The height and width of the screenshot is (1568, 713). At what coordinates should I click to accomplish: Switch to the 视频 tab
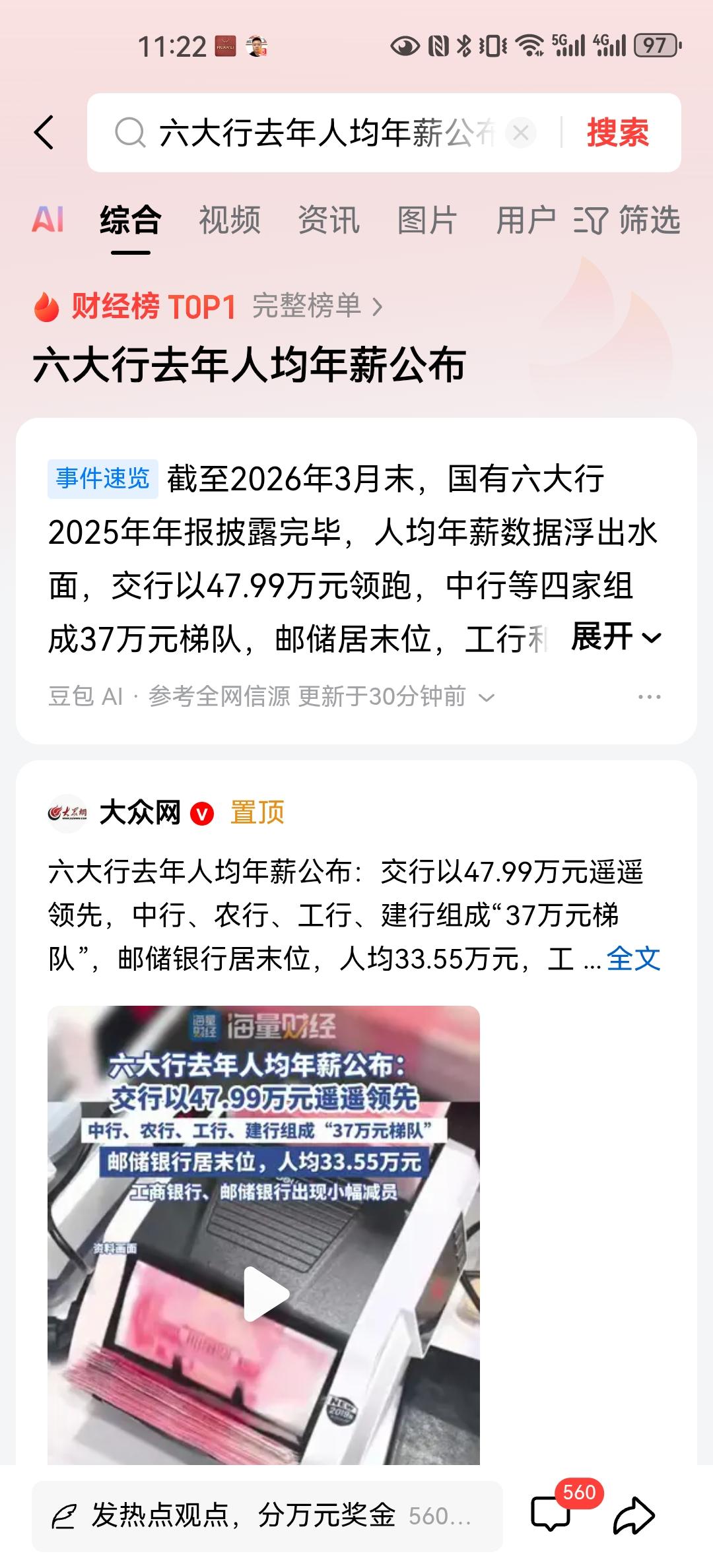coord(230,220)
